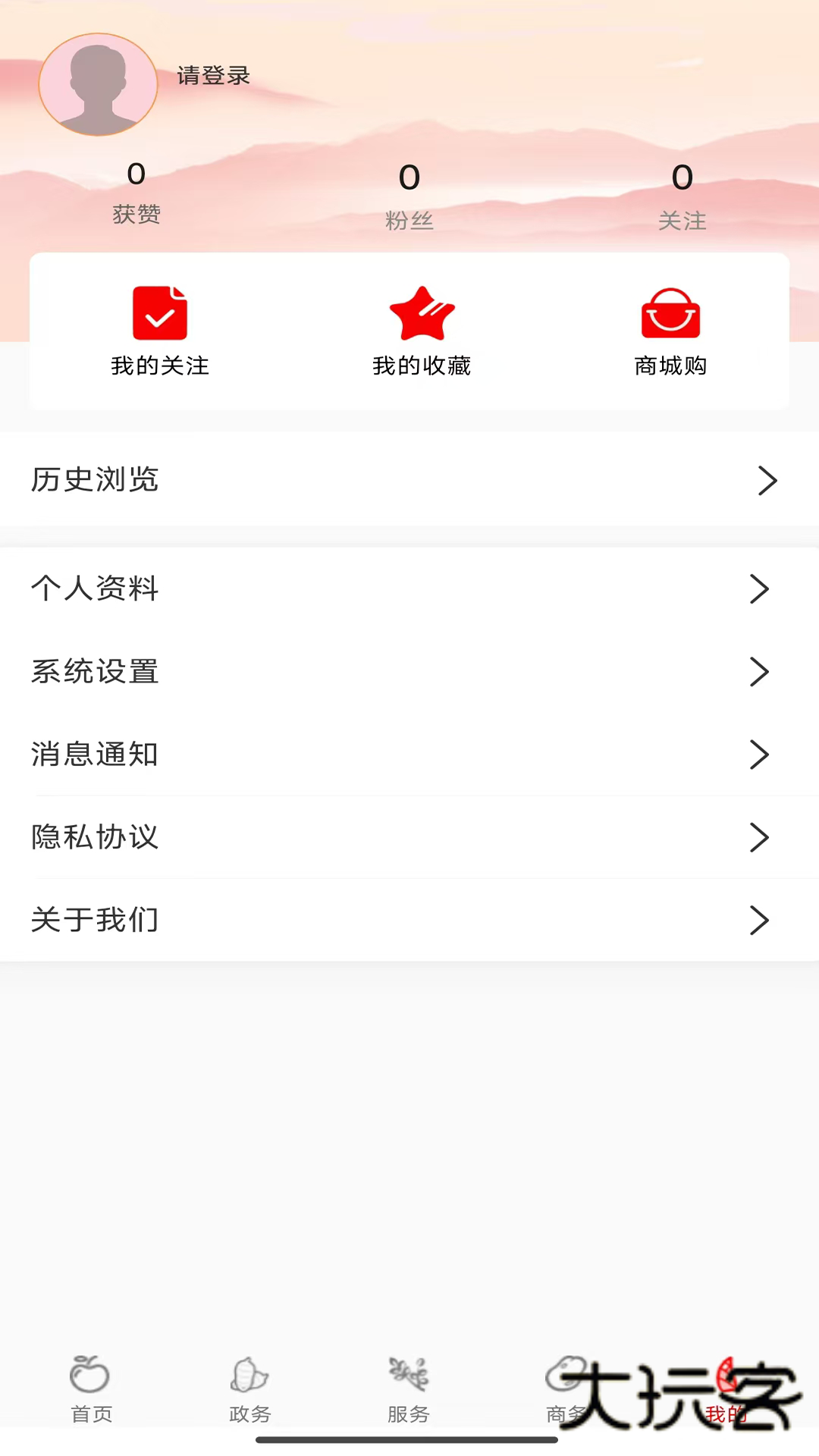Open 请登录 to sign in

[214, 75]
